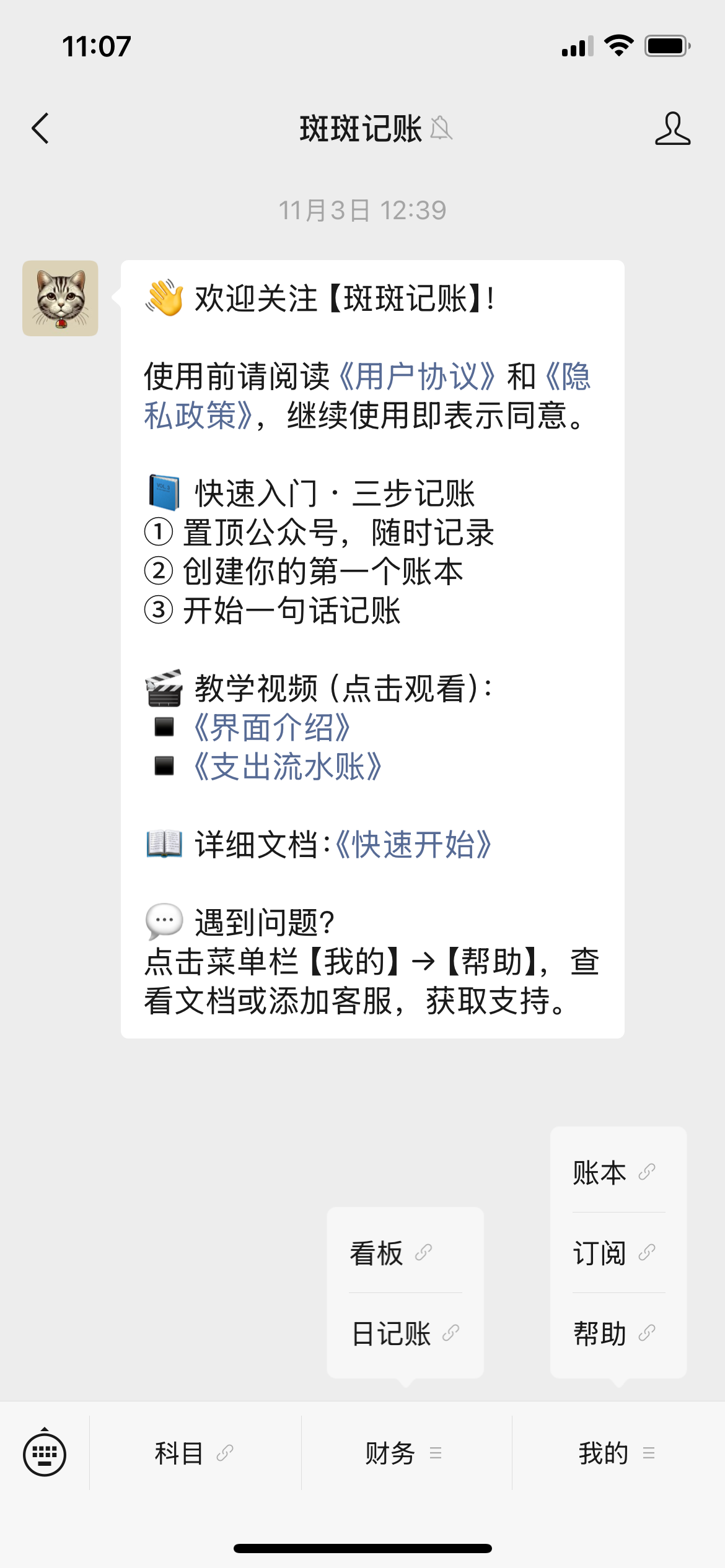Select the 账本 menu entry

[x=600, y=1172]
